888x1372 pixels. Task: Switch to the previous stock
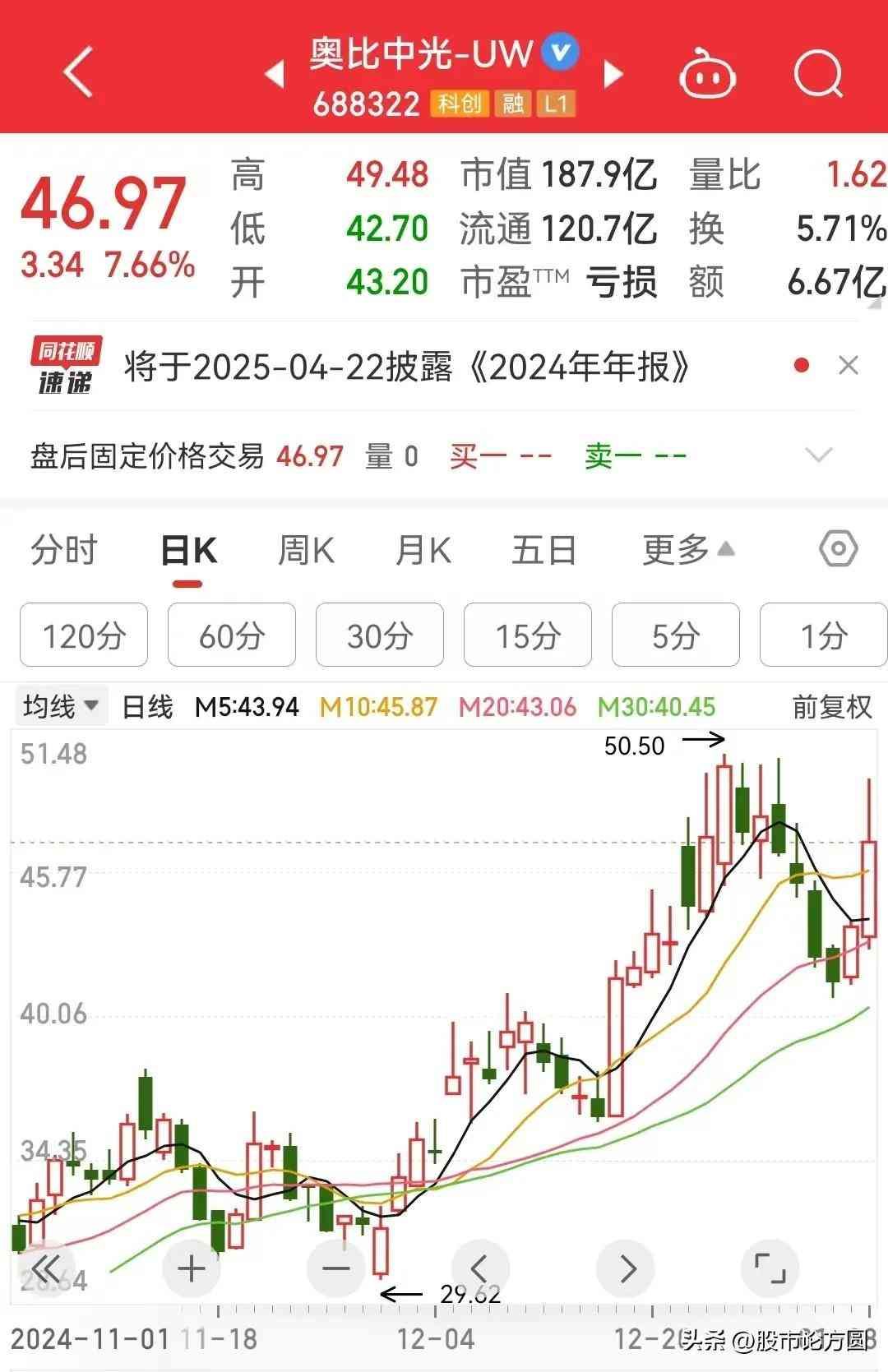[x=275, y=74]
